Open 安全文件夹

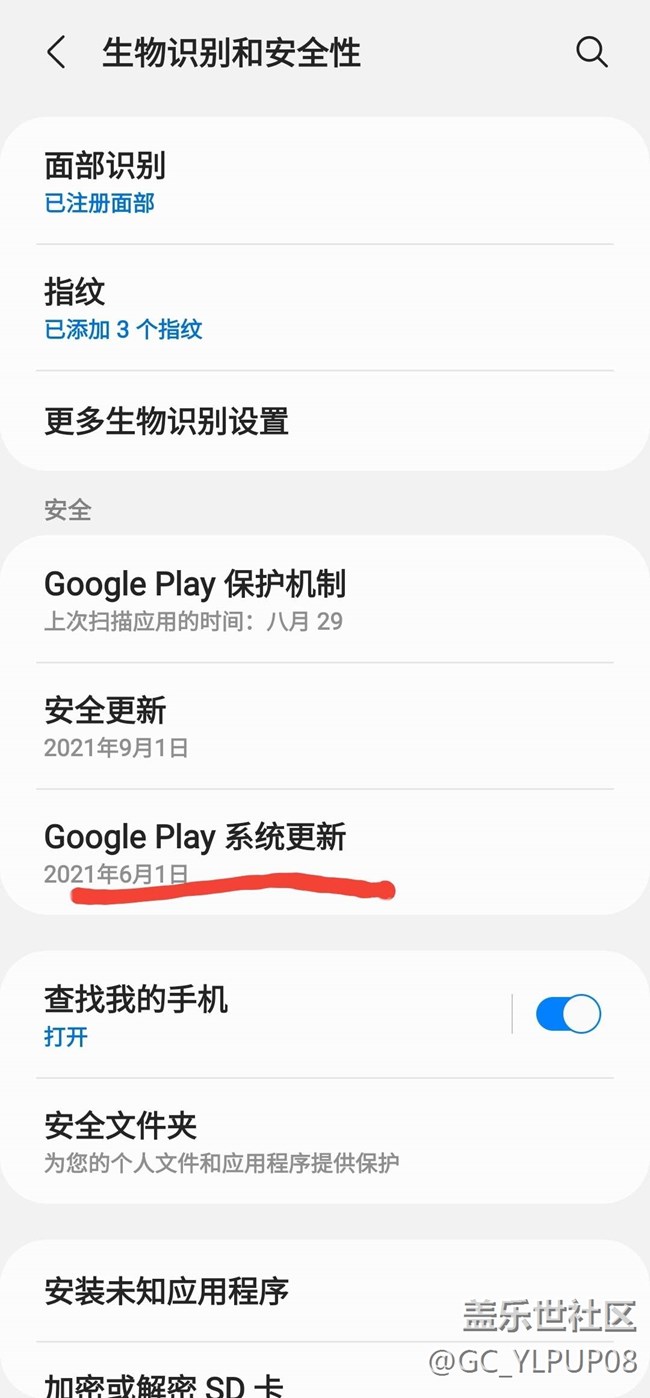tap(325, 1141)
